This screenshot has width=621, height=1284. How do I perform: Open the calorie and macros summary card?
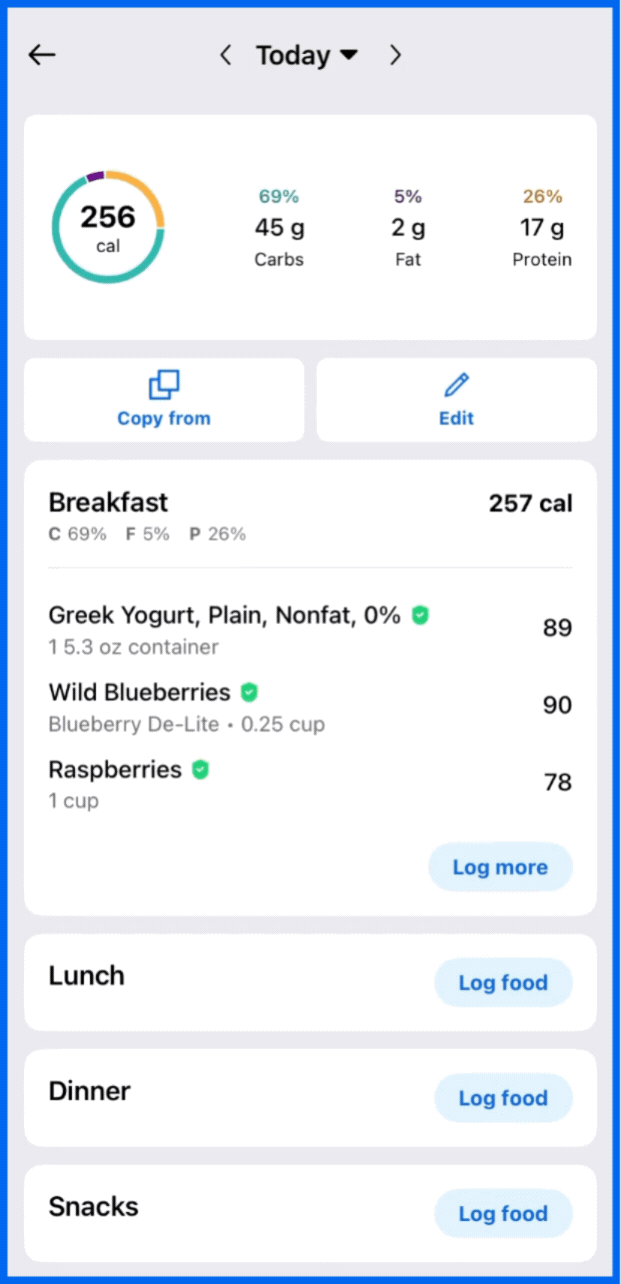click(x=310, y=227)
